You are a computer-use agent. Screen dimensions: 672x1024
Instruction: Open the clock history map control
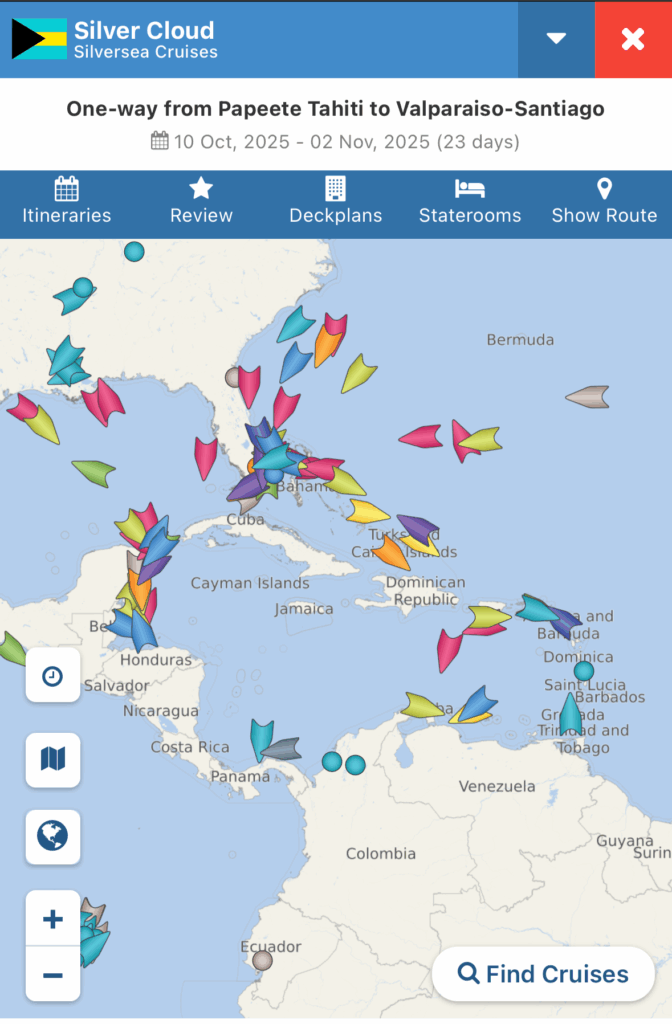pyautogui.click(x=53, y=676)
